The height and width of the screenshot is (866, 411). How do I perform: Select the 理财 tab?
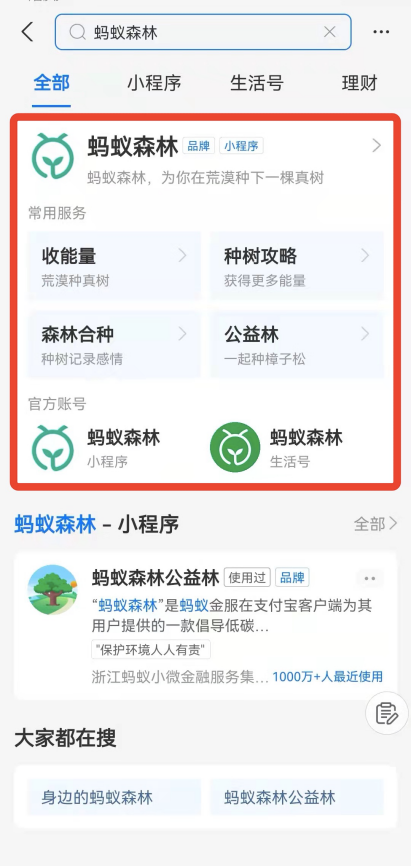[x=360, y=83]
